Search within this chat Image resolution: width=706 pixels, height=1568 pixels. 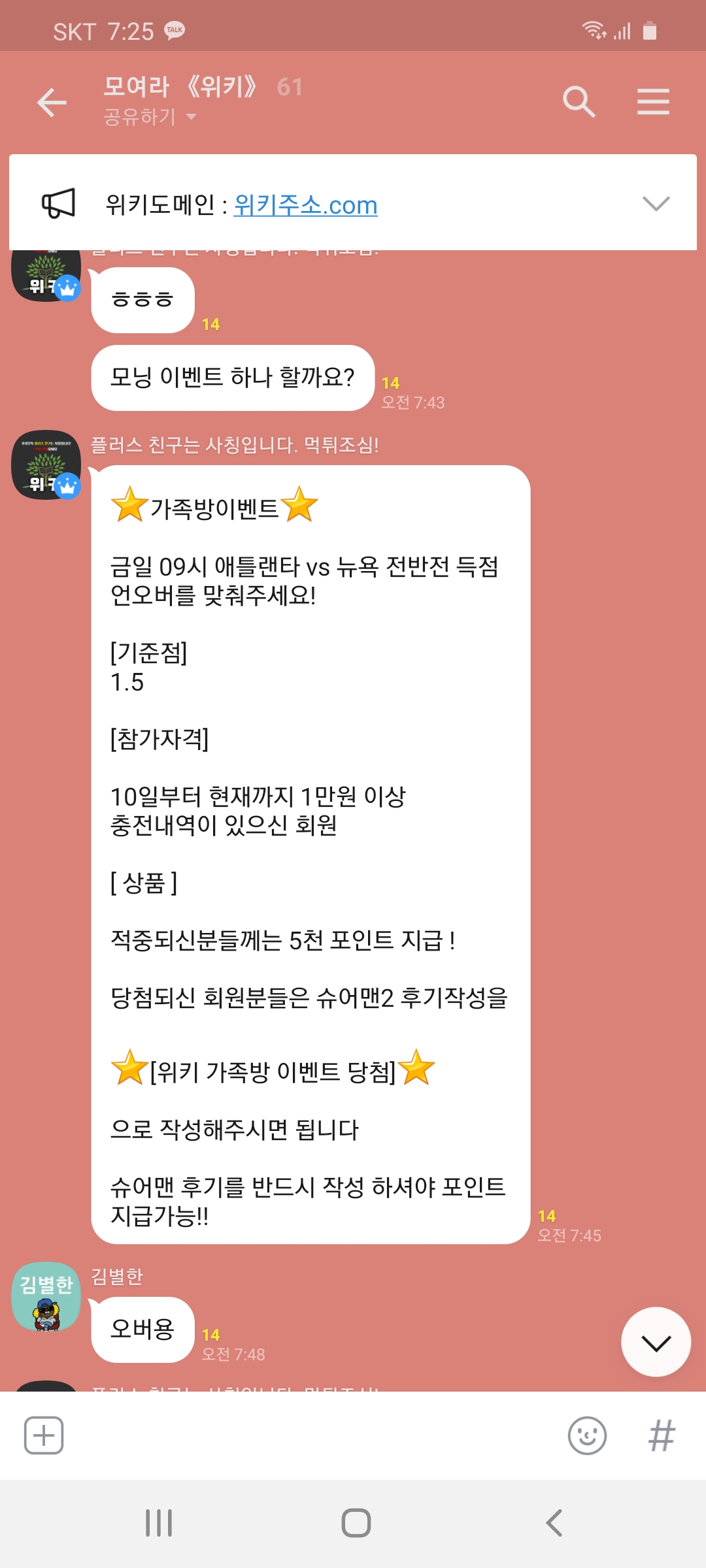[579, 102]
